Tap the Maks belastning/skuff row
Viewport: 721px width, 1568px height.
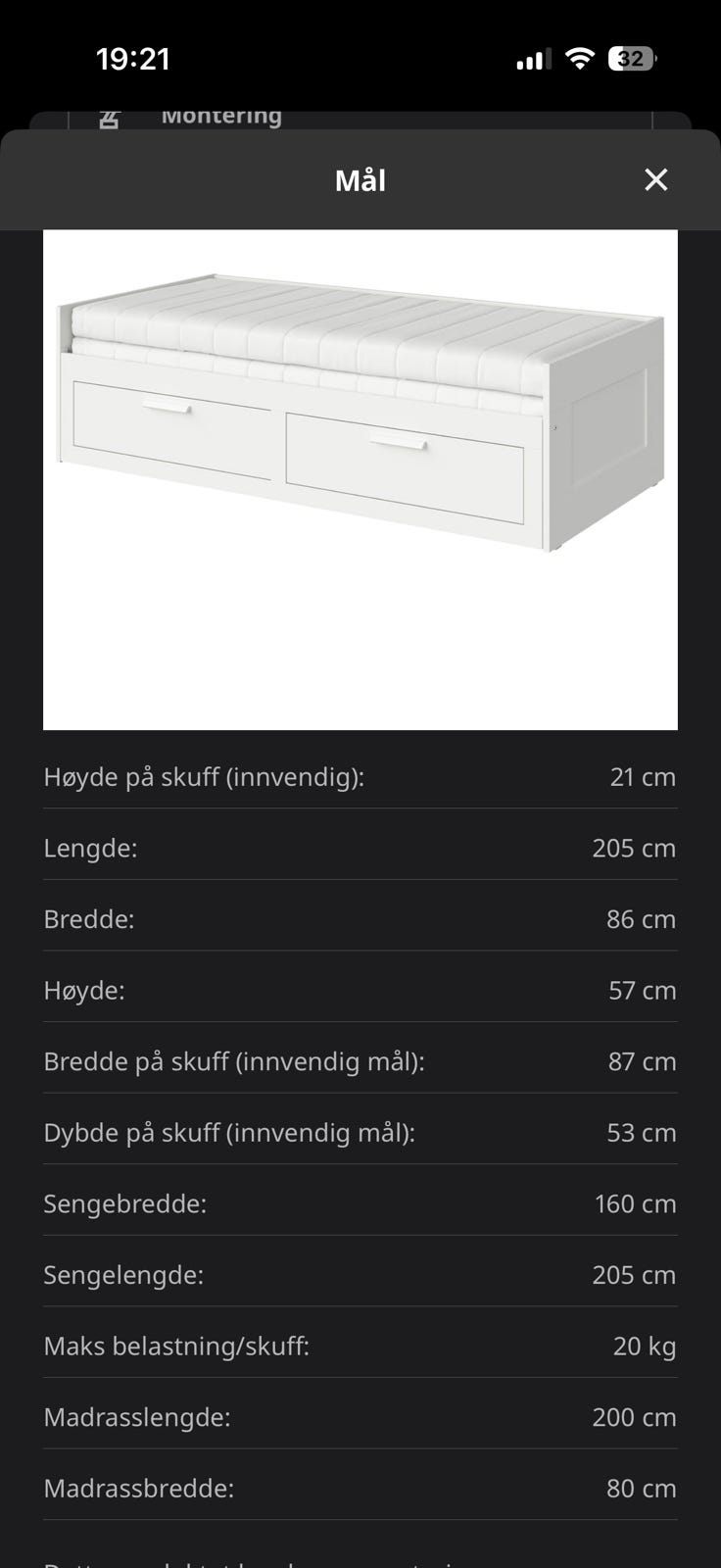pos(360,1346)
